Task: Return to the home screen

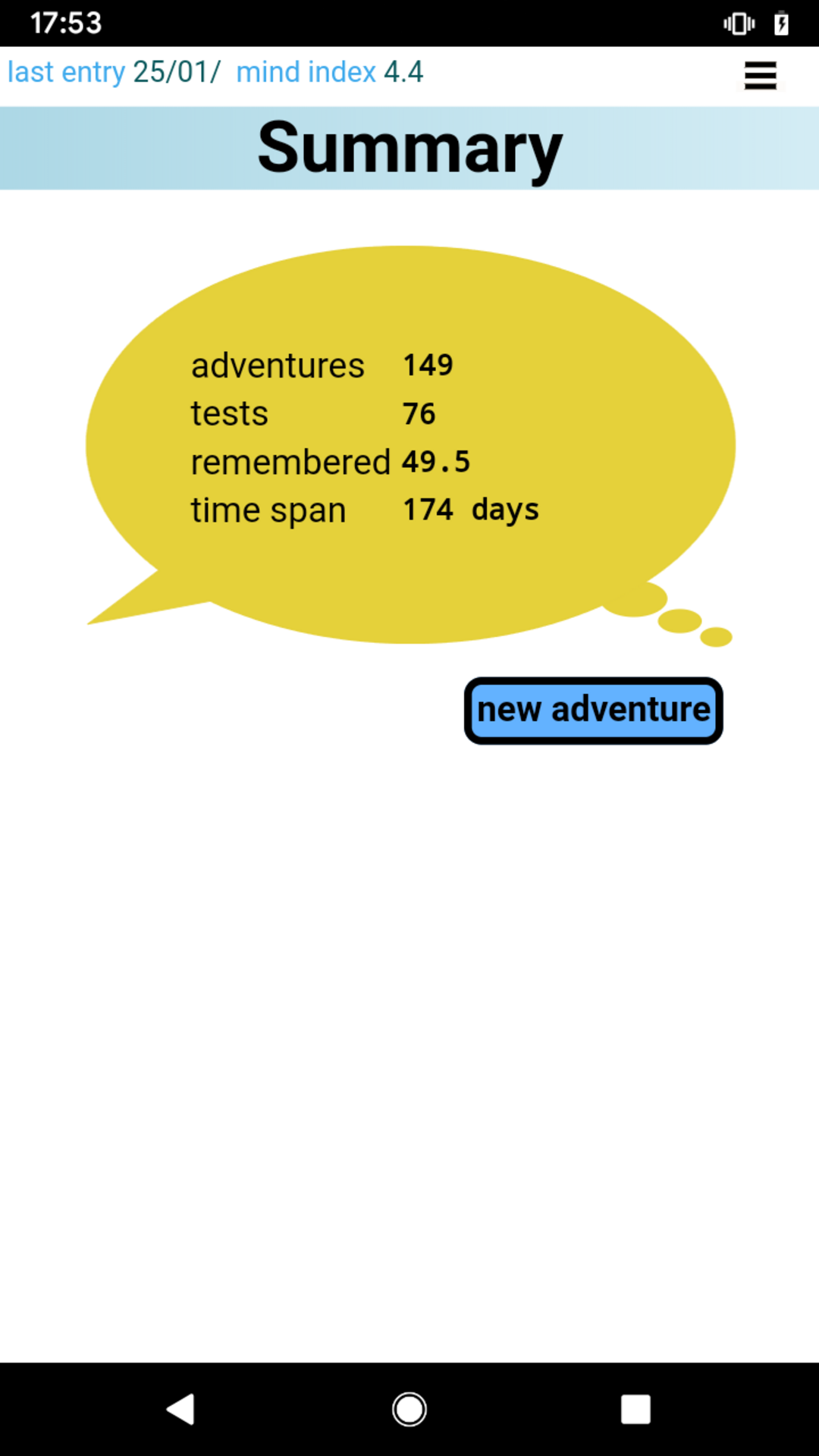Action: pyautogui.click(x=409, y=1410)
